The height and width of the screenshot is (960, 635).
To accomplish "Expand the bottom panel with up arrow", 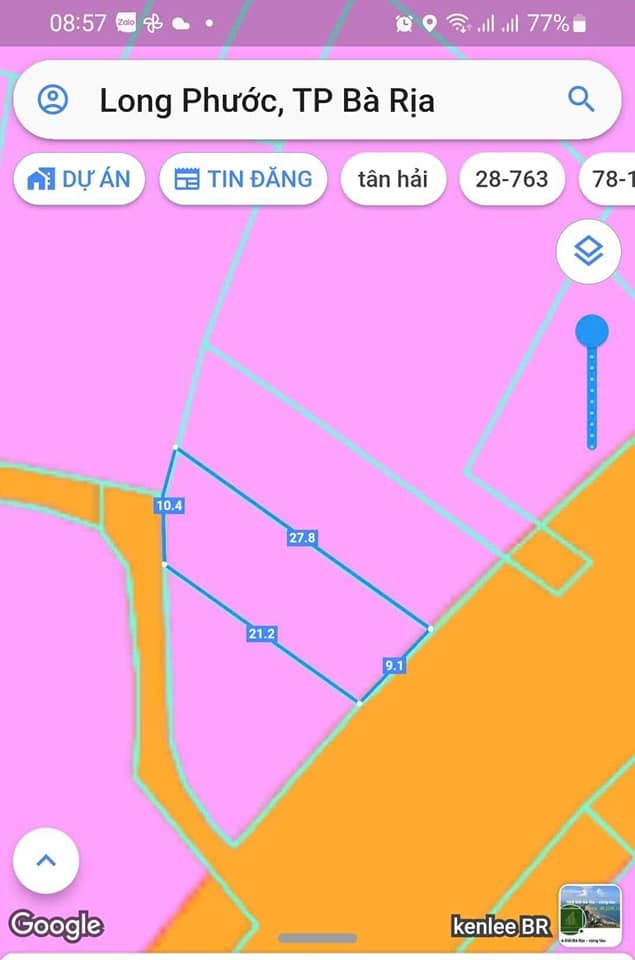I will (46, 861).
